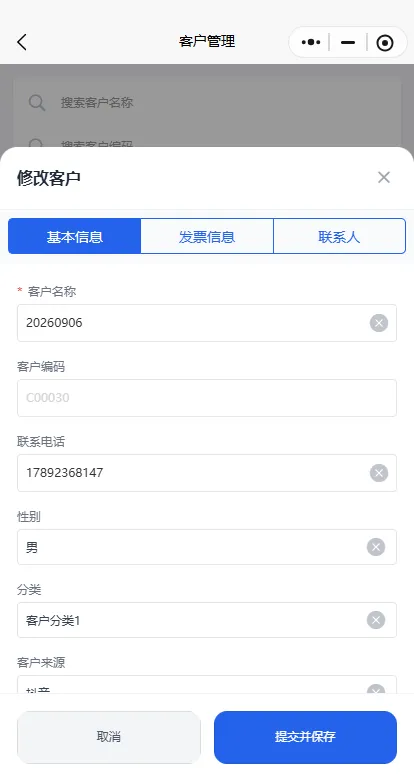Go back using the top-left arrow
This screenshot has width=414, height=780.
point(22,42)
